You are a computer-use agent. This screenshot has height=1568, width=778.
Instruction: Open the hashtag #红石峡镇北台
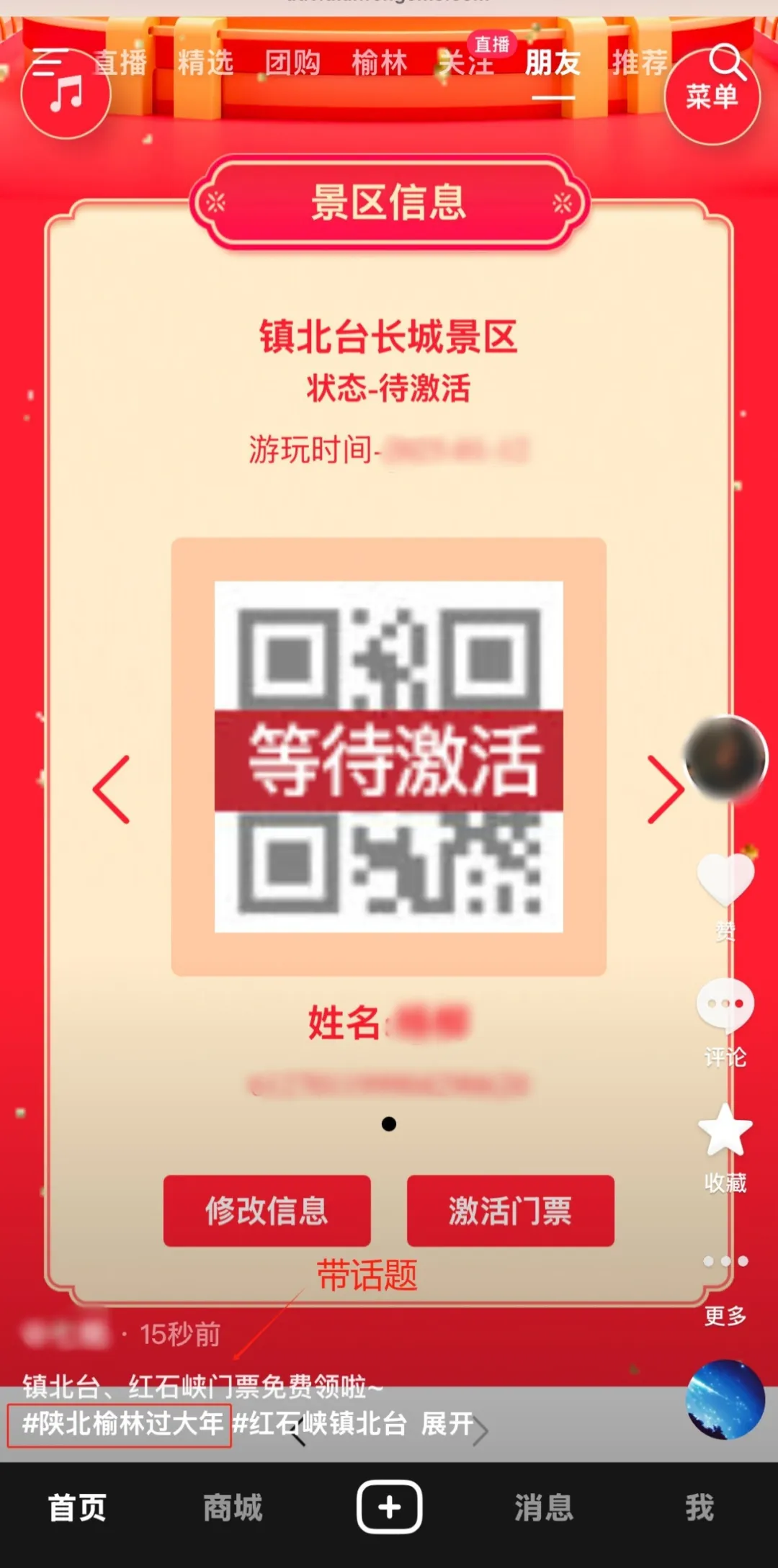tap(320, 1424)
